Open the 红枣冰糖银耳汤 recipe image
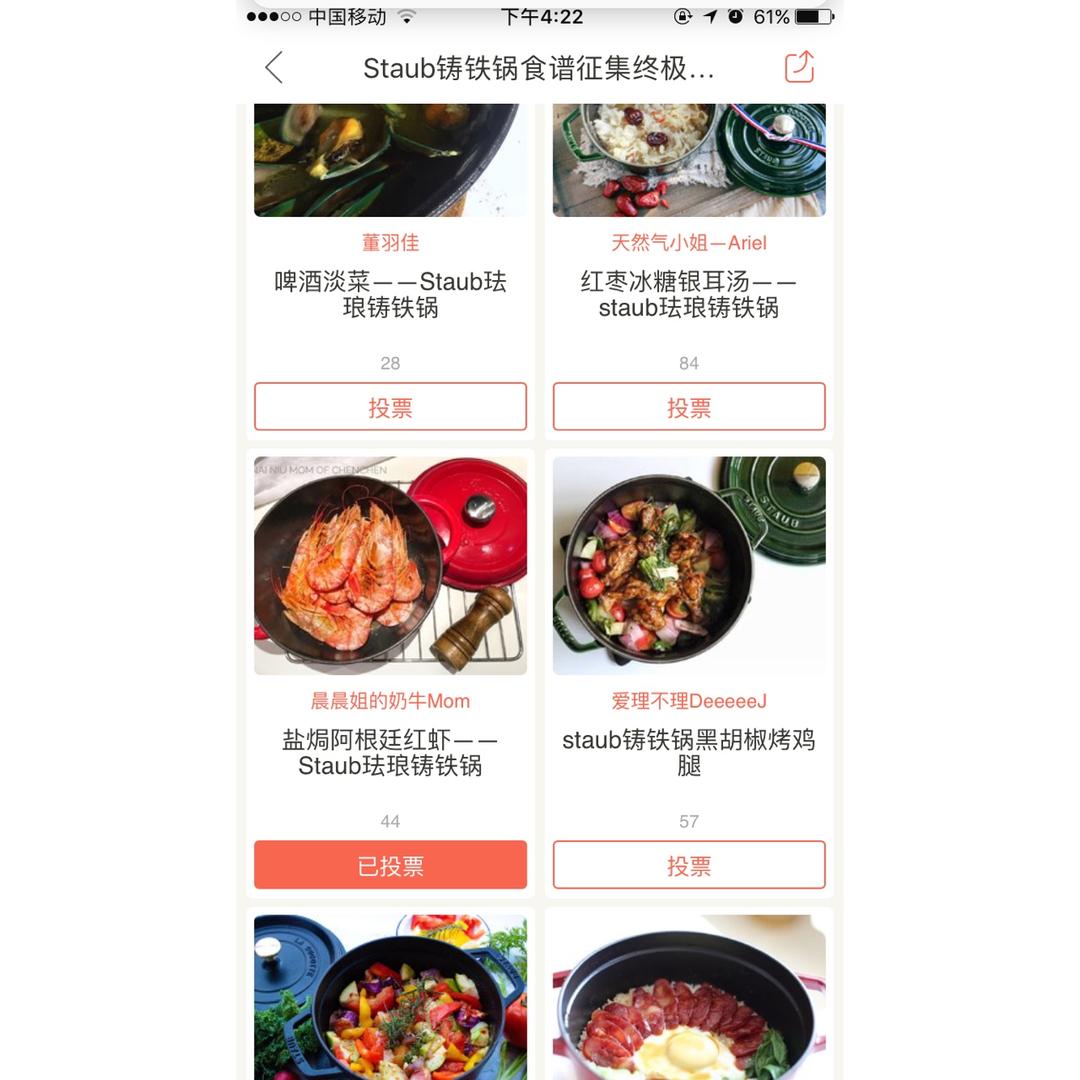This screenshot has width=1080, height=1080. coord(689,160)
